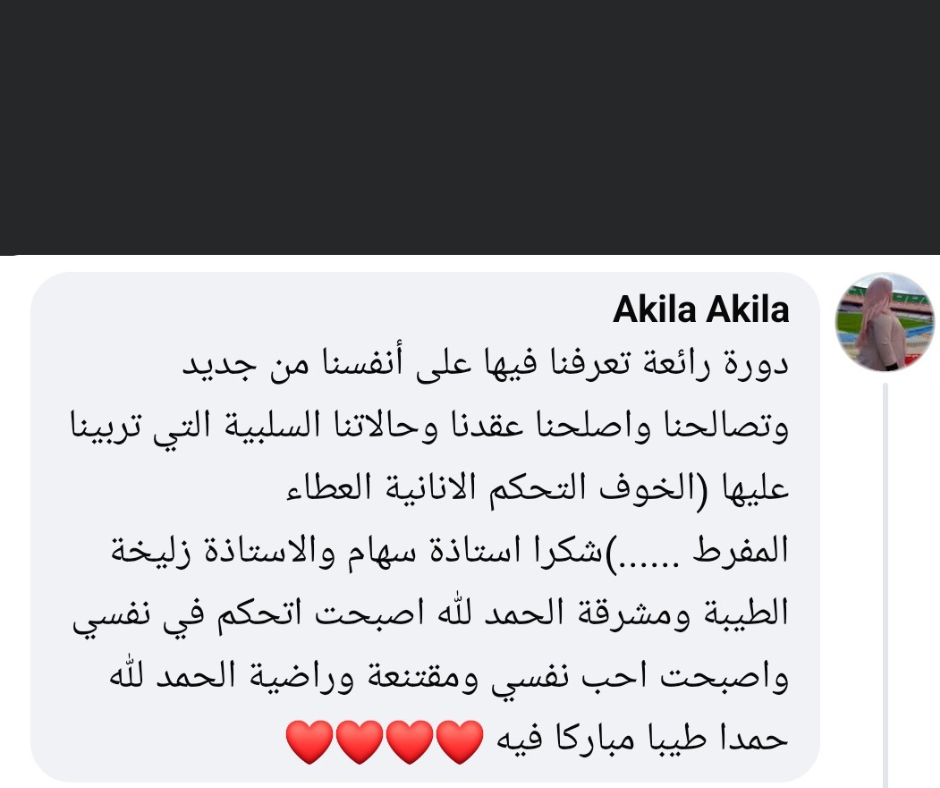
Task: Open Akila Akila's profile picture
Action: 884,322
